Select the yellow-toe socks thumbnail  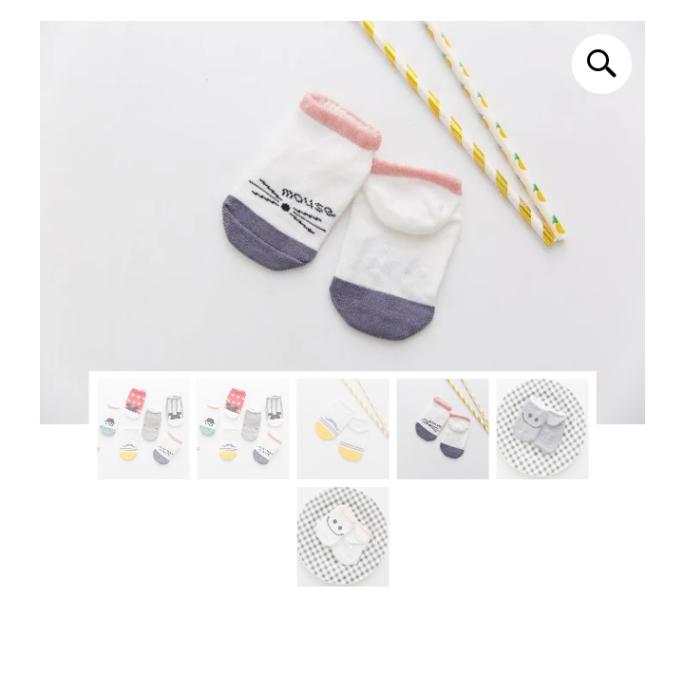pos(342,428)
